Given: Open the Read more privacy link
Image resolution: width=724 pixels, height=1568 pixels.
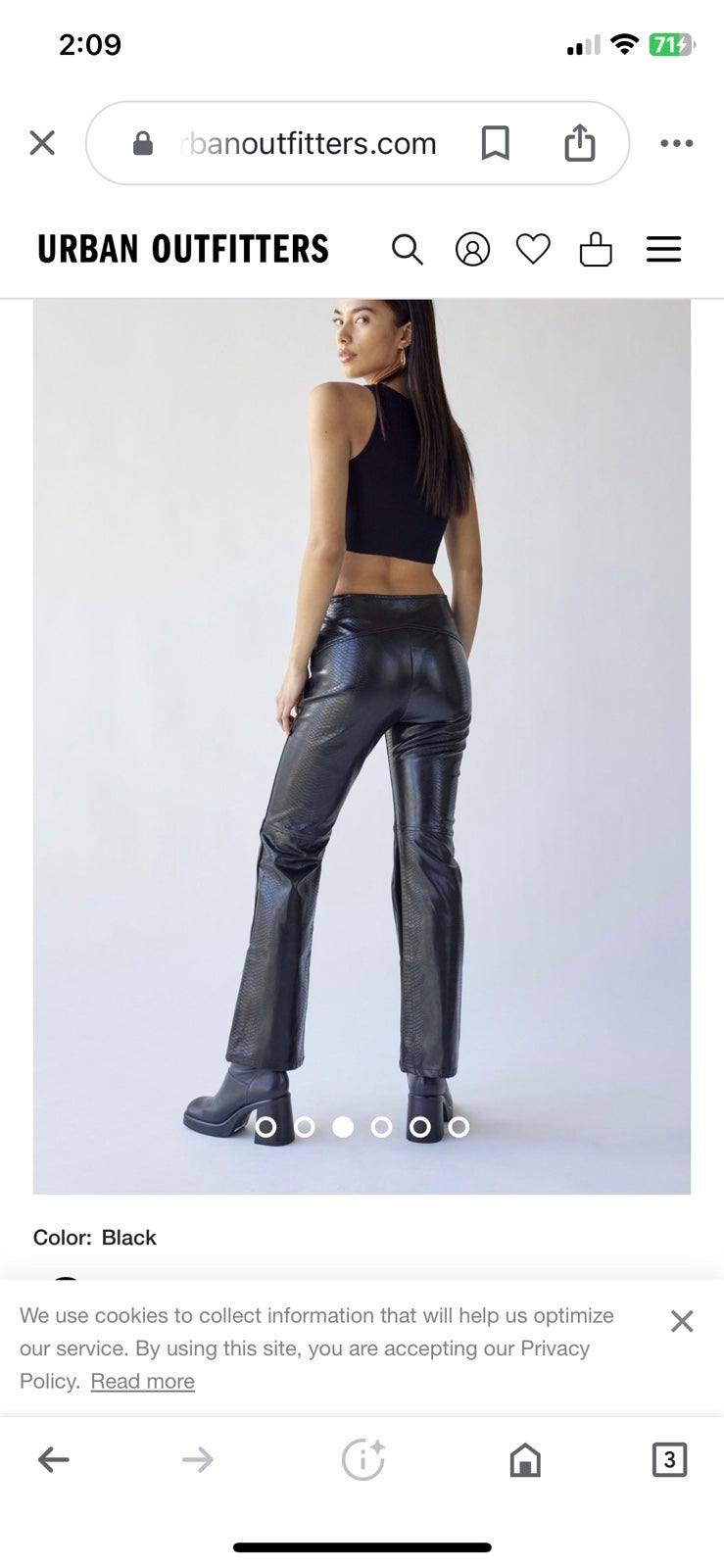Looking at the screenshot, I should pos(143,1381).
